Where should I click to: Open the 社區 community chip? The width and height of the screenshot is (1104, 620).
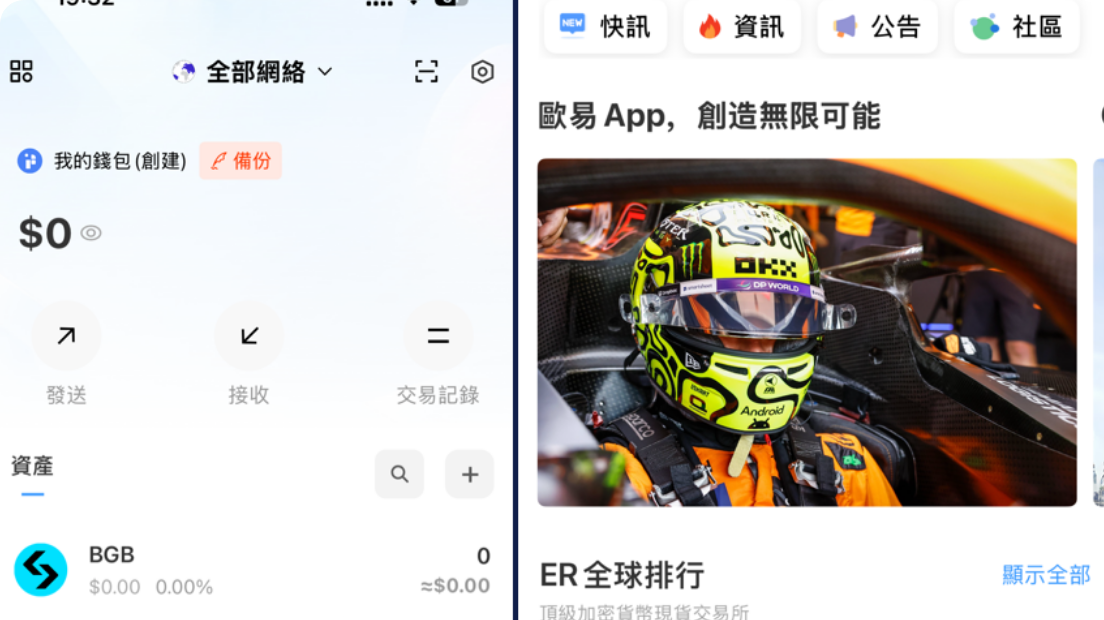pos(1016,27)
